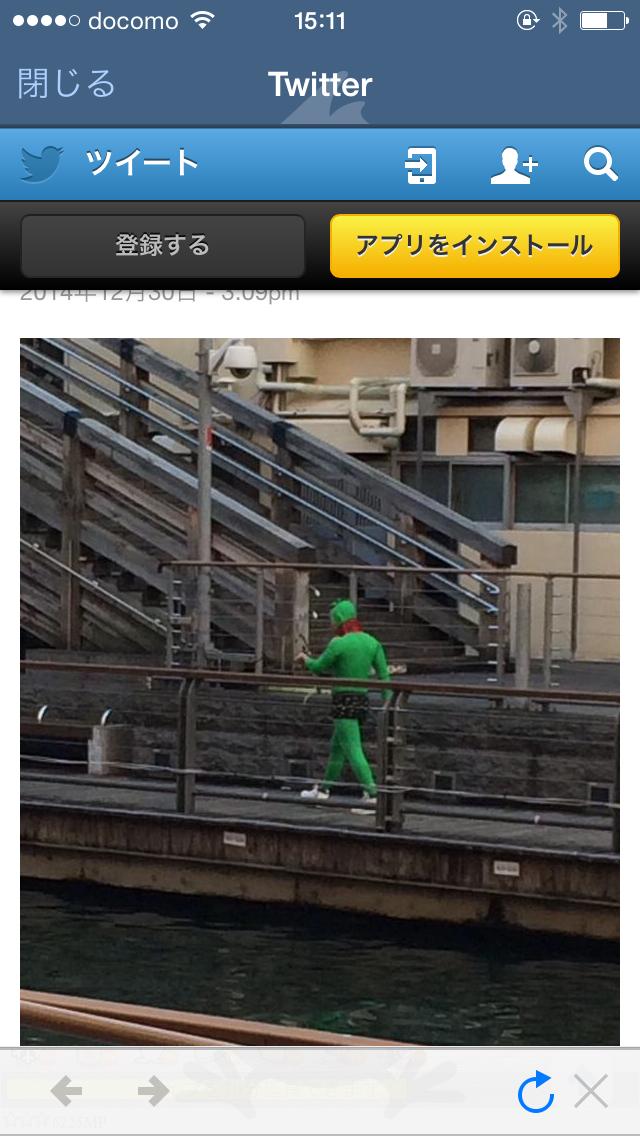Reload the page
The width and height of the screenshot is (640, 1136).
[536, 1093]
